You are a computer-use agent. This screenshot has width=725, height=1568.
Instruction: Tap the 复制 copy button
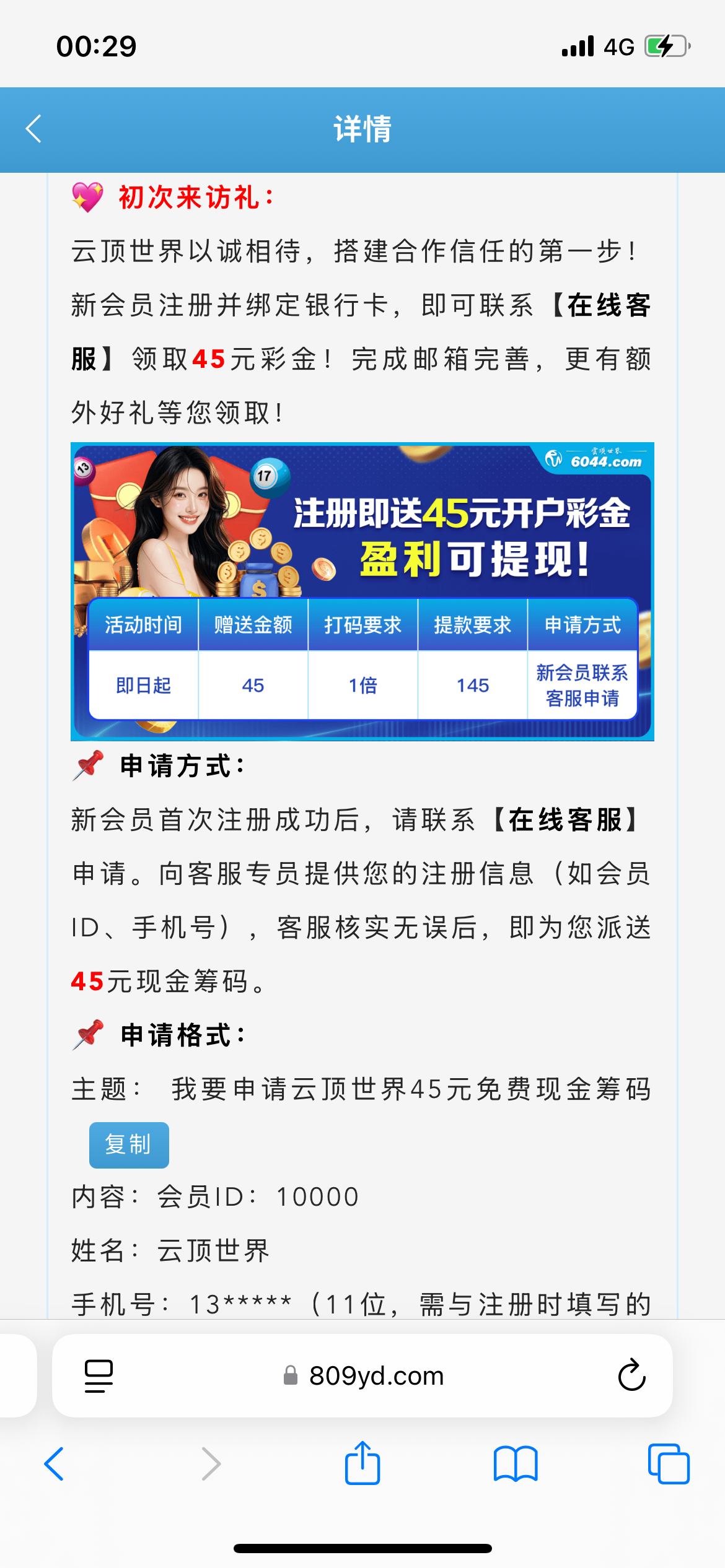[129, 1144]
